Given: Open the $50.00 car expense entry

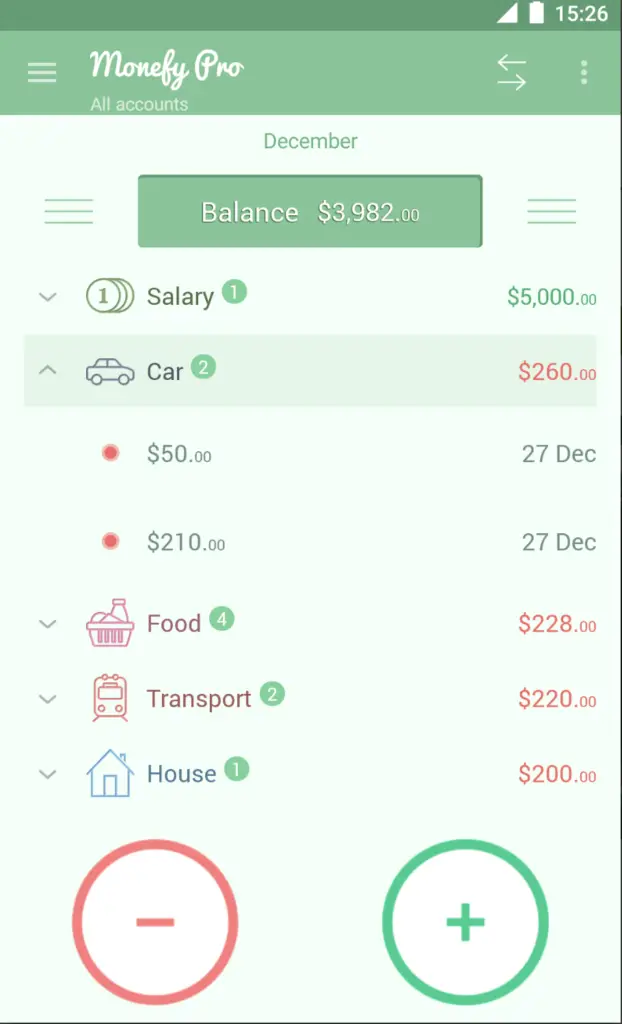Looking at the screenshot, I should coord(310,453).
